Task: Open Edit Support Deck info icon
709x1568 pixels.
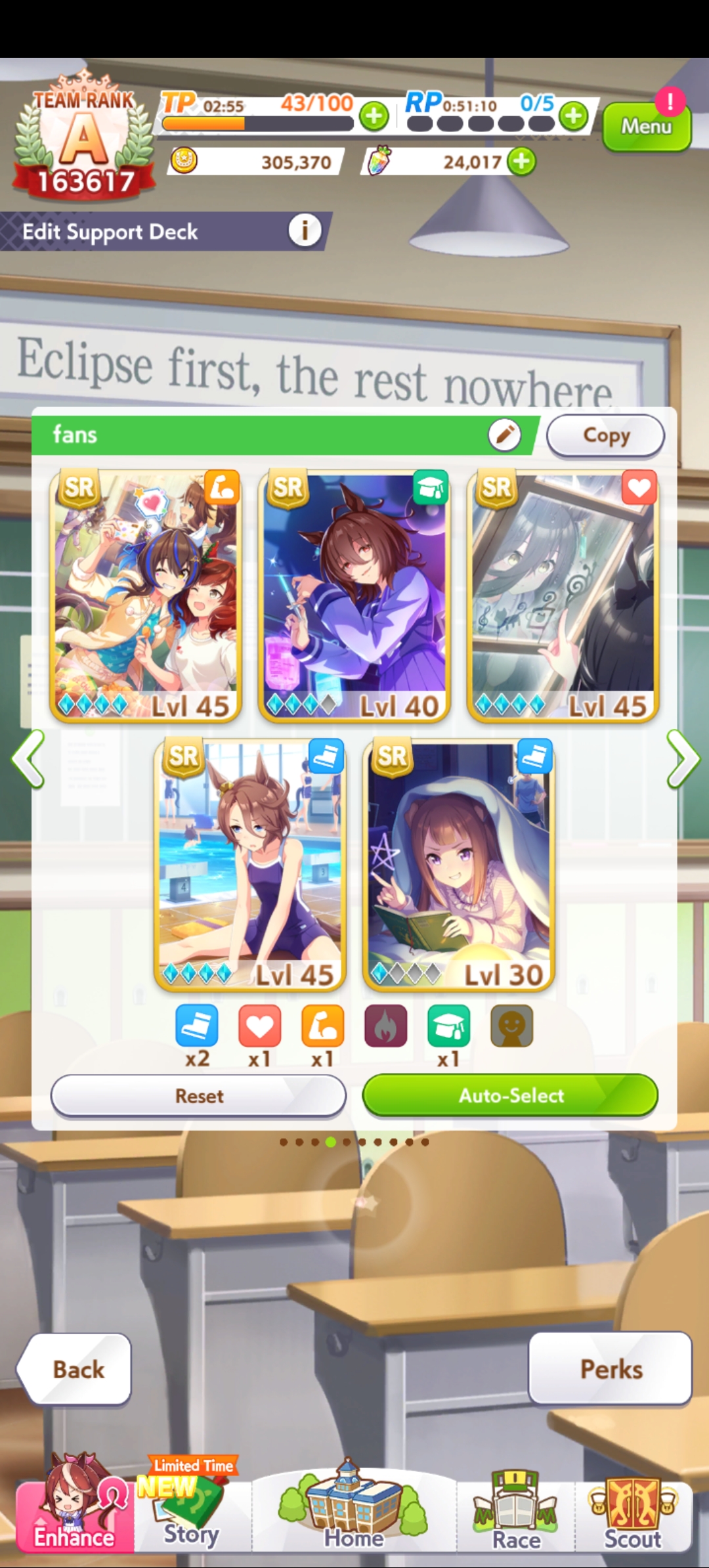Action: coord(305,230)
